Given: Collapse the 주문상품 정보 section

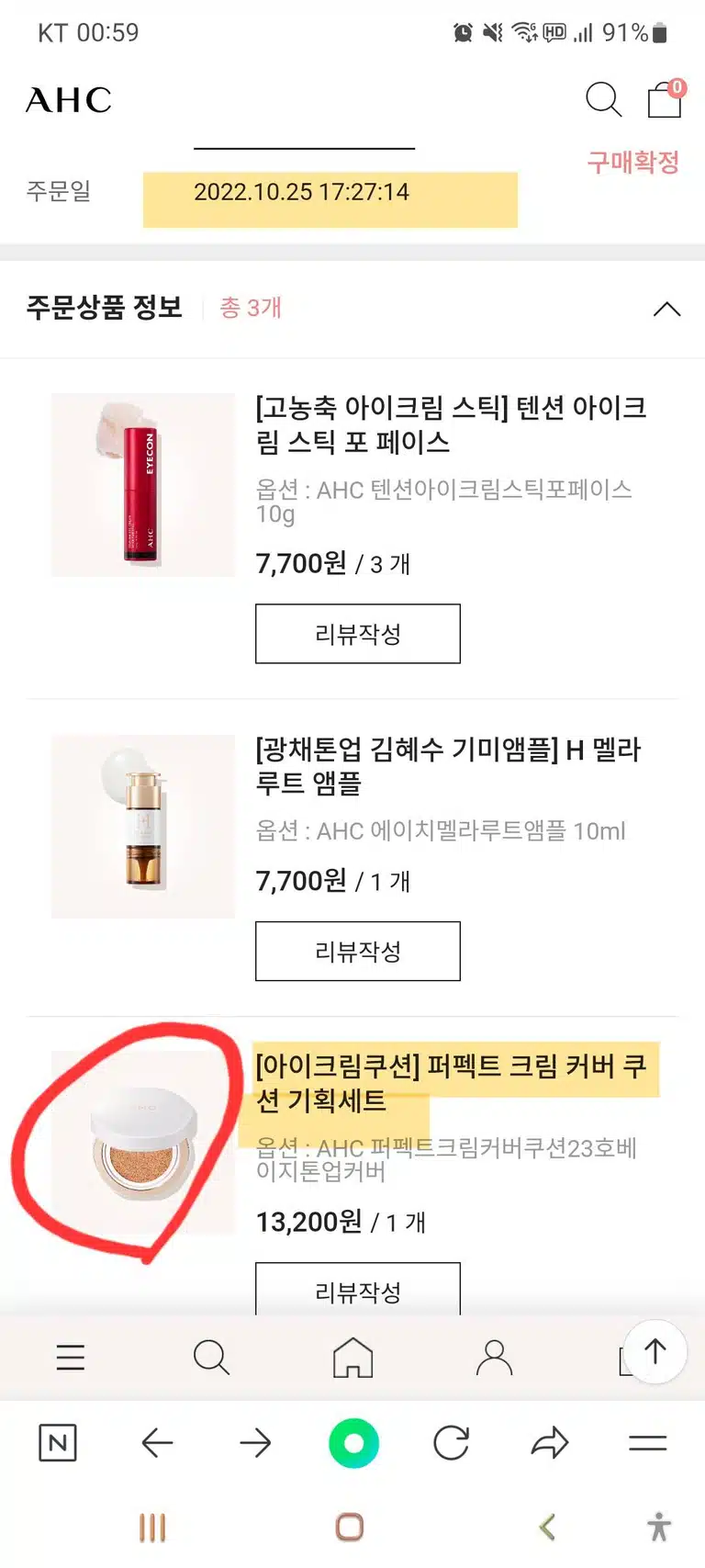Looking at the screenshot, I should click(666, 309).
